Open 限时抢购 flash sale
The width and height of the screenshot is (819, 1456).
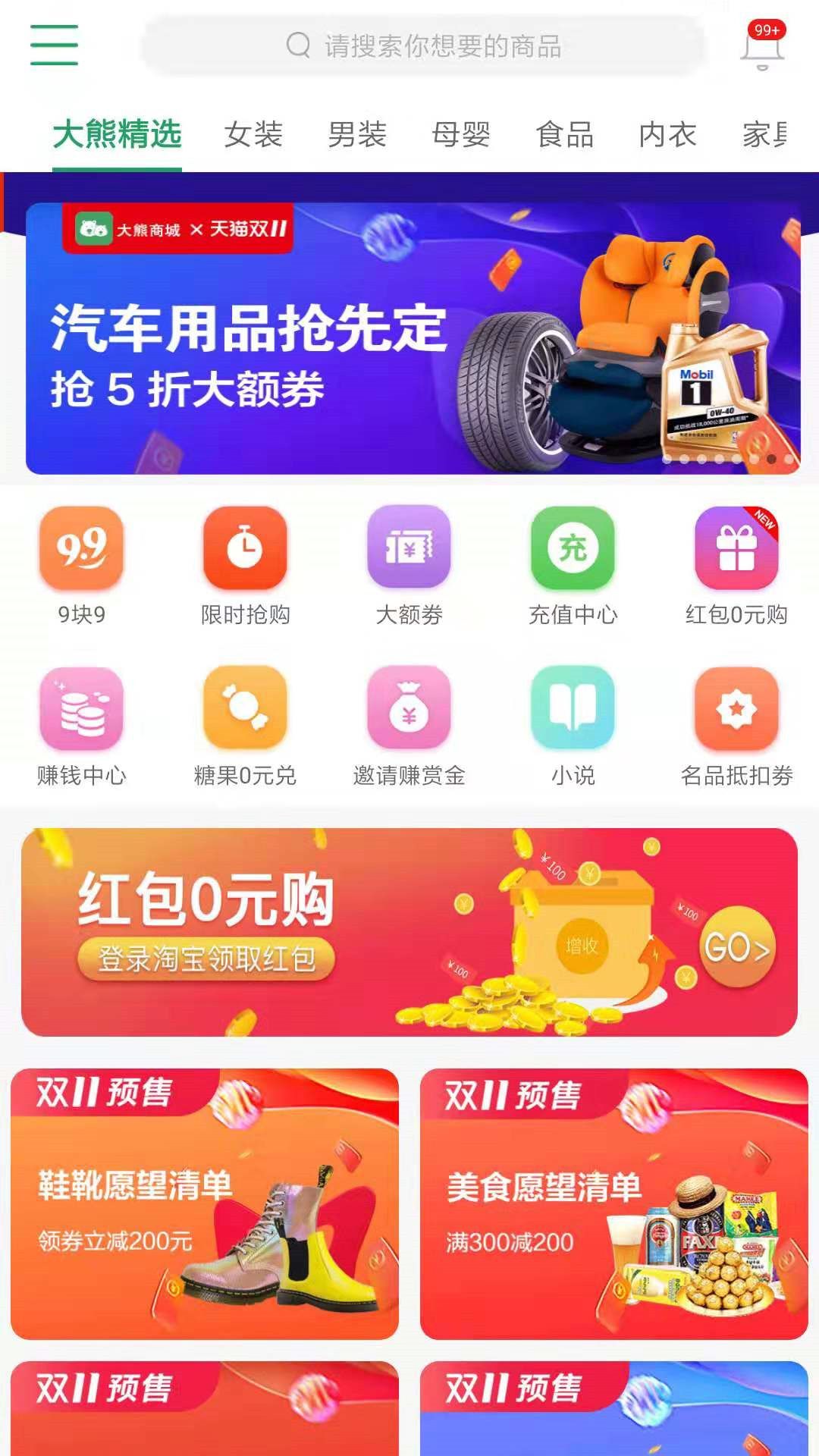tap(245, 565)
